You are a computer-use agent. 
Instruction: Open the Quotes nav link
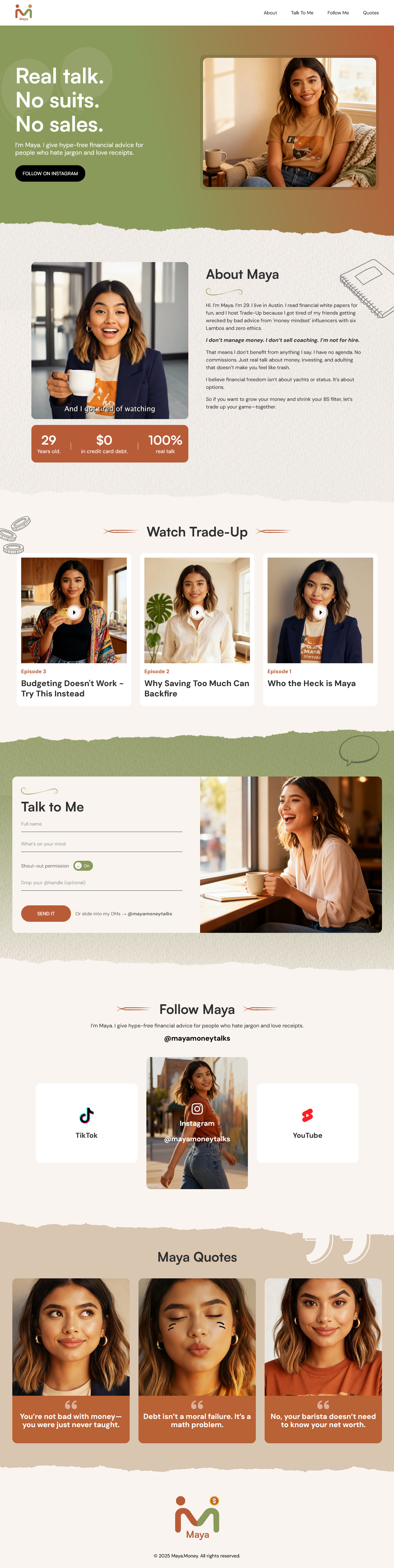pyautogui.click(x=370, y=13)
